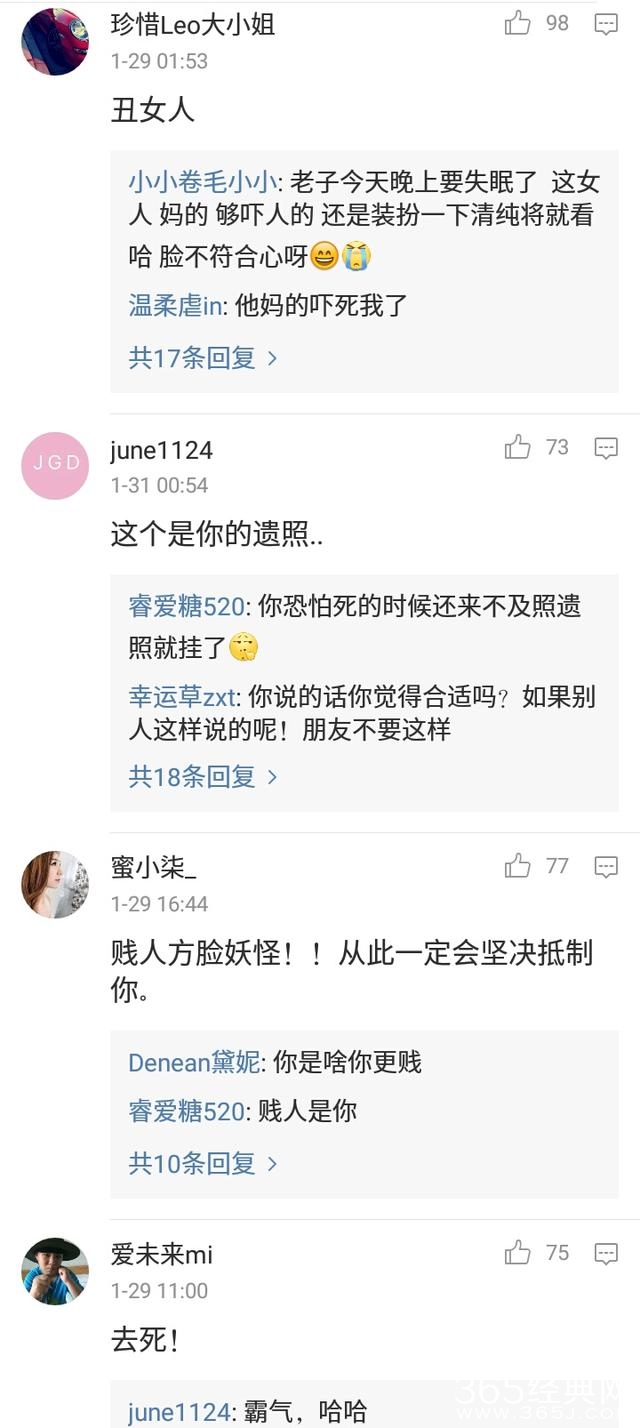Screen dimensions: 640x1428
Task: Open replier 温柔虐in's username link
Action: point(175,305)
